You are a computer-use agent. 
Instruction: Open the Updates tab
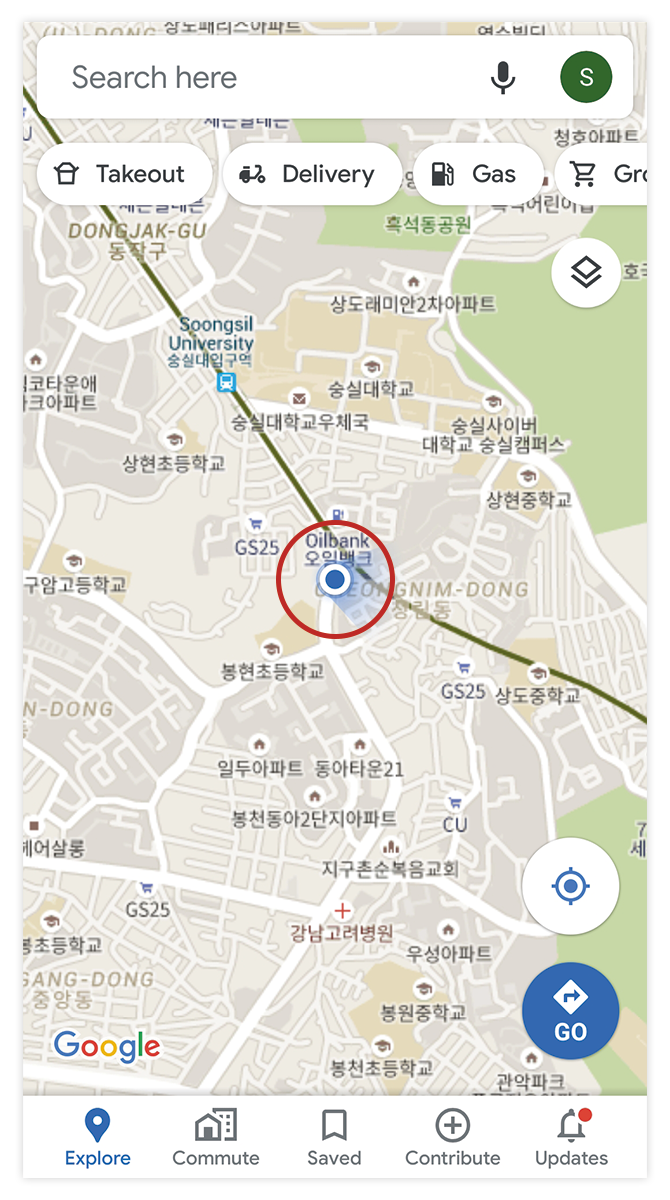pos(571,1138)
